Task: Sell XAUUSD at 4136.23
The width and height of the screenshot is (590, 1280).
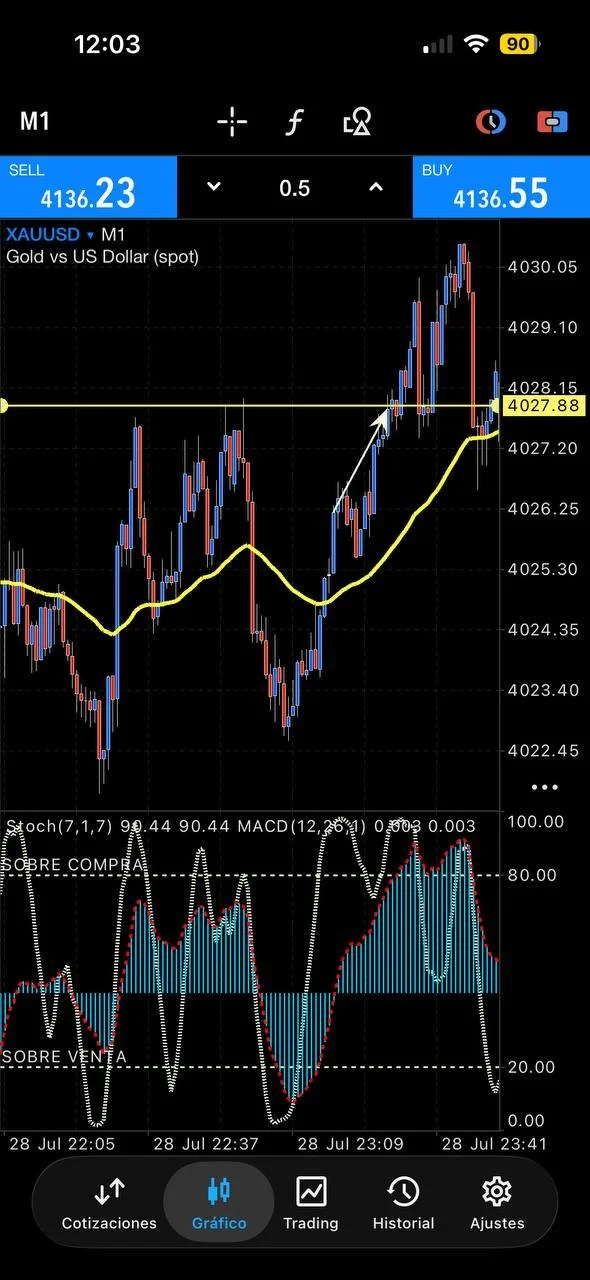Action: 88,187
